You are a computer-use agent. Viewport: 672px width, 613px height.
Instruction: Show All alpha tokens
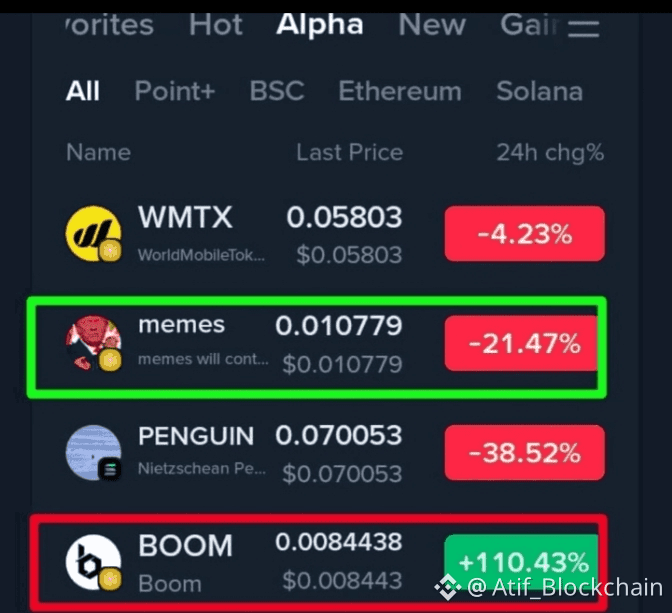pos(83,92)
